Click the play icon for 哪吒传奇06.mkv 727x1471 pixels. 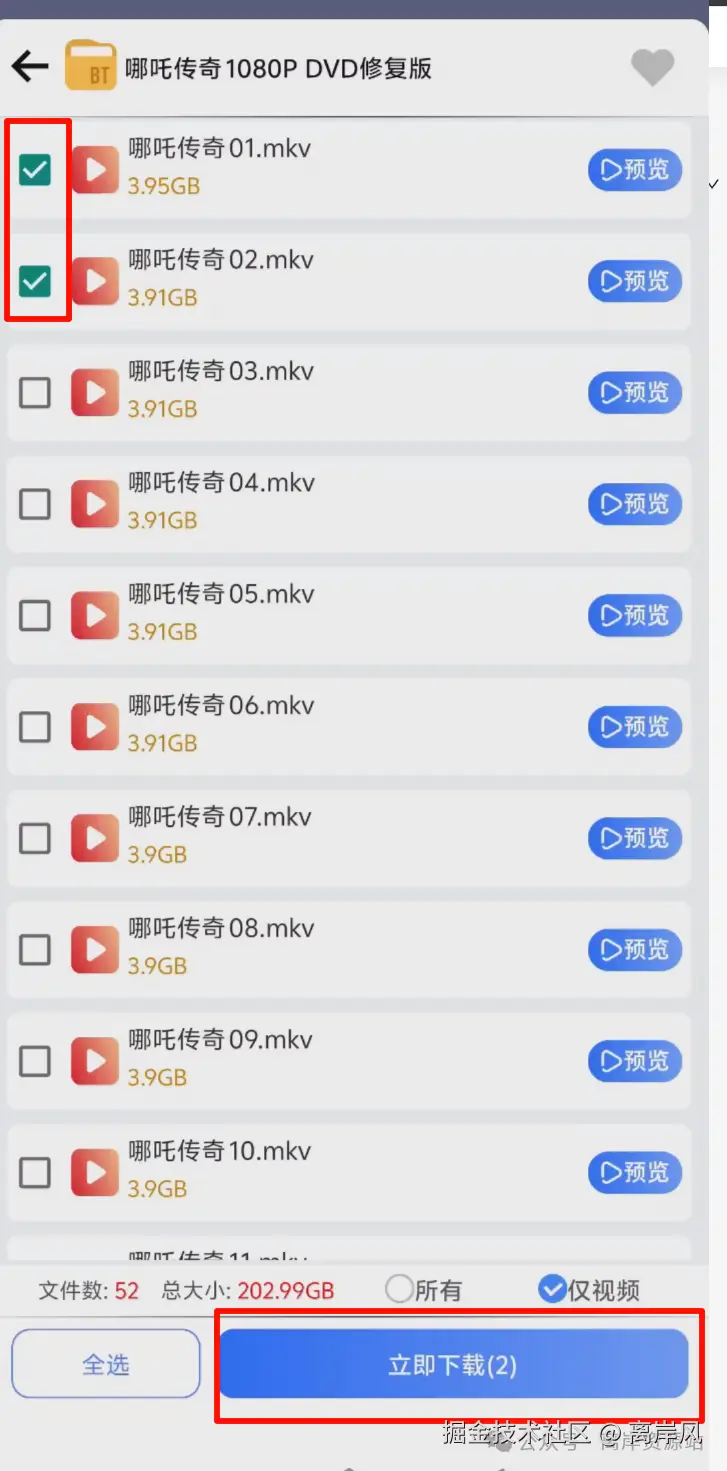(x=95, y=727)
